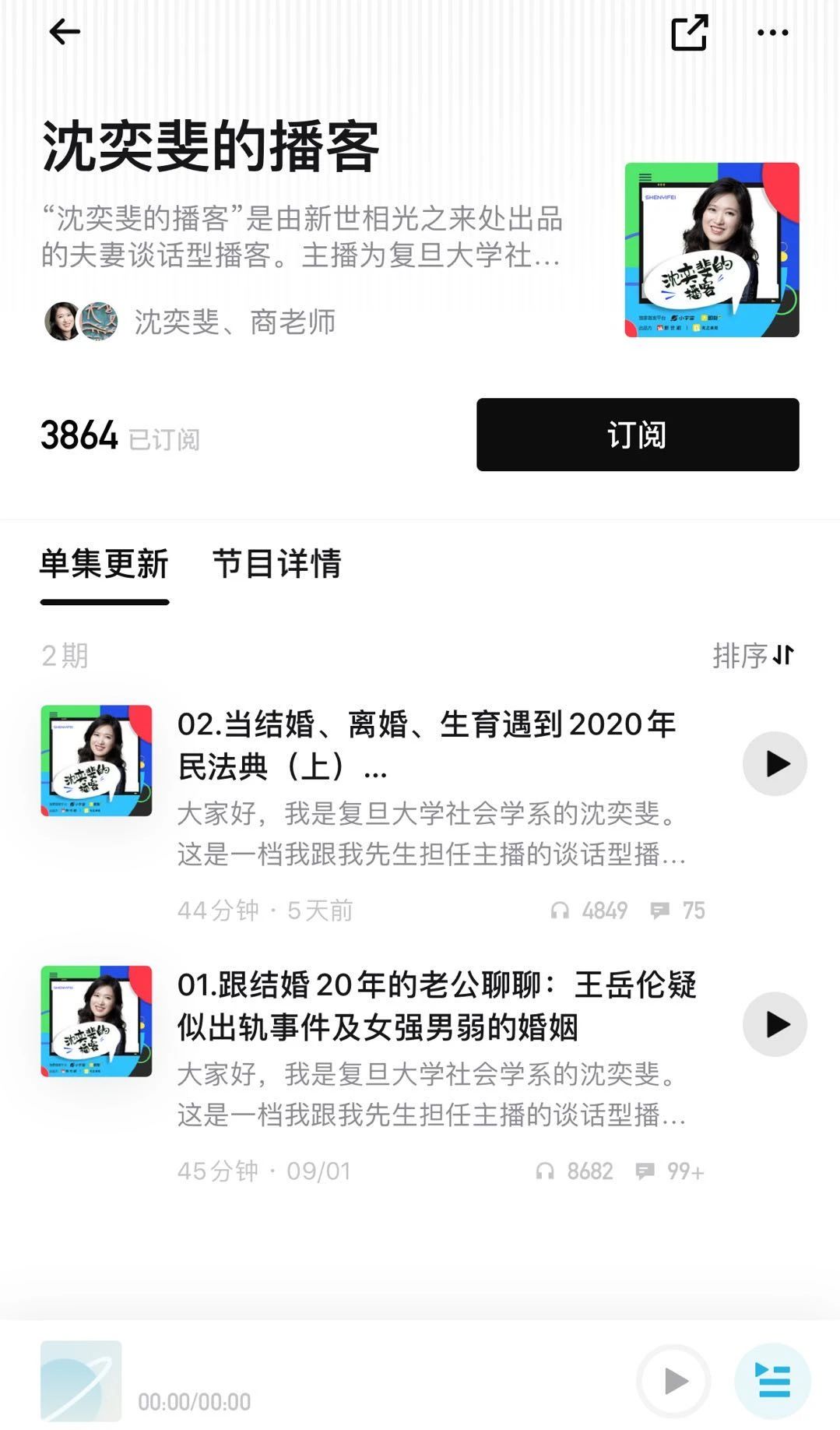Toggle the 排序 episode sort order
The width and height of the screenshot is (840, 1430).
(x=753, y=657)
